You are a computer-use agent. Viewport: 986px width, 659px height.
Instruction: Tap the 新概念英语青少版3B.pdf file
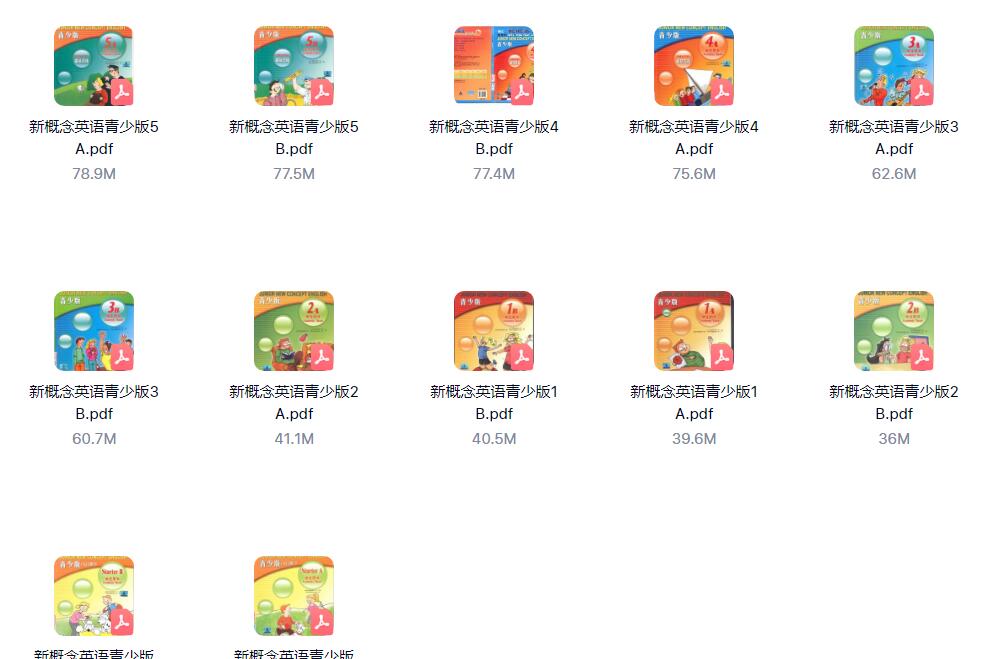coord(94,331)
